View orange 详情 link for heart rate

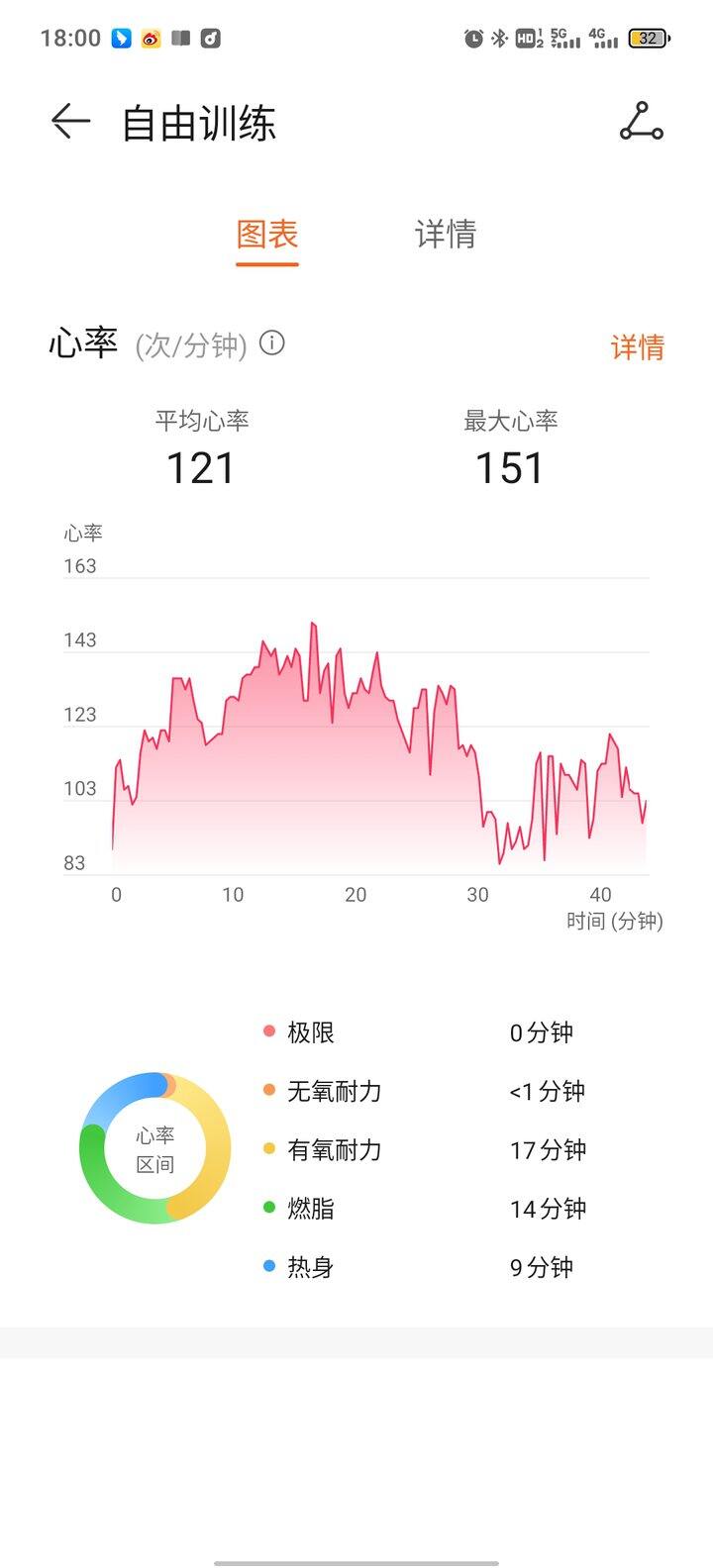pyautogui.click(x=637, y=347)
